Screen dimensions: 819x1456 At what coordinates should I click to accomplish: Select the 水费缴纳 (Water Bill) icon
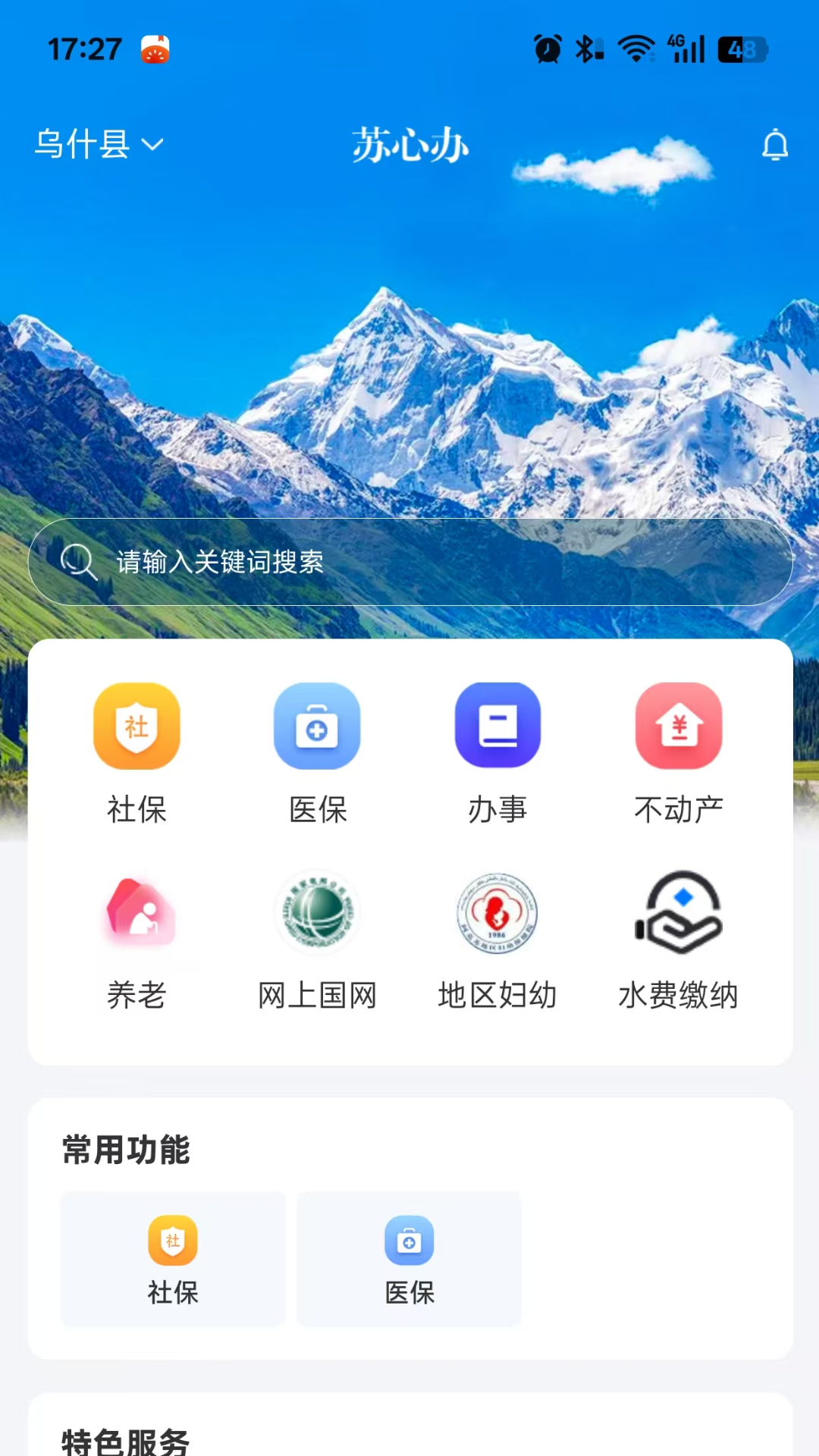(679, 914)
